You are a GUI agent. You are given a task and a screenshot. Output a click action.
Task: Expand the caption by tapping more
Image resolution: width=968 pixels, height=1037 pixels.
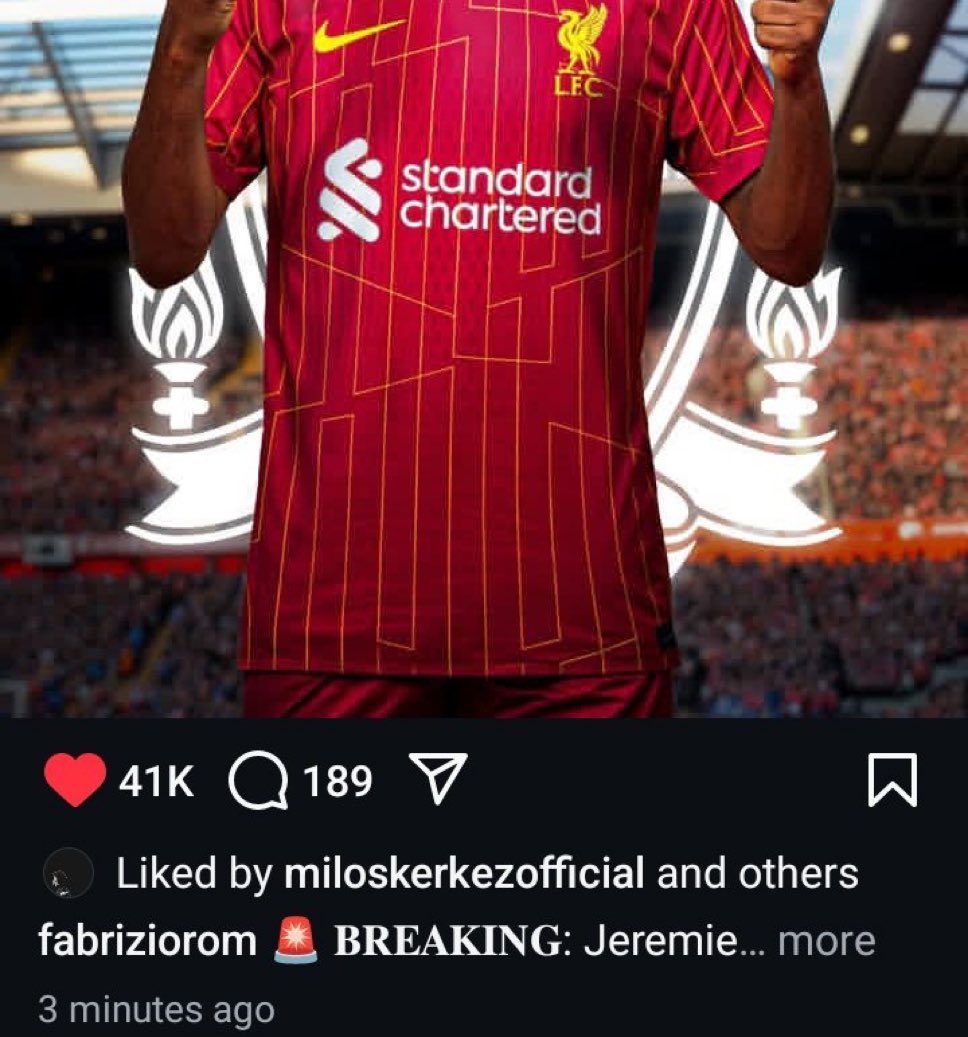(x=826, y=941)
